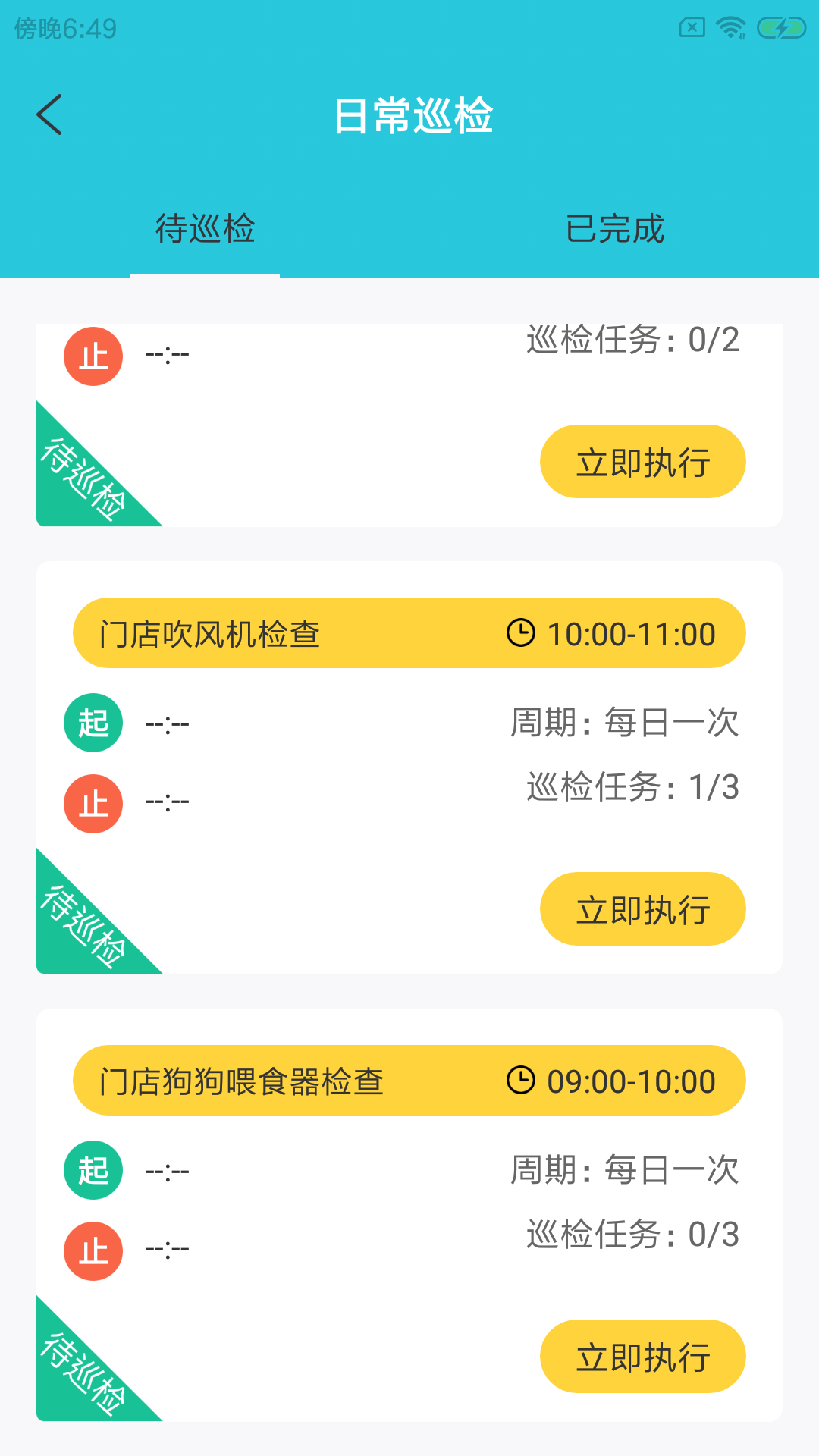Switch to the 已完成 tab
The height and width of the screenshot is (1456, 819).
tap(614, 229)
